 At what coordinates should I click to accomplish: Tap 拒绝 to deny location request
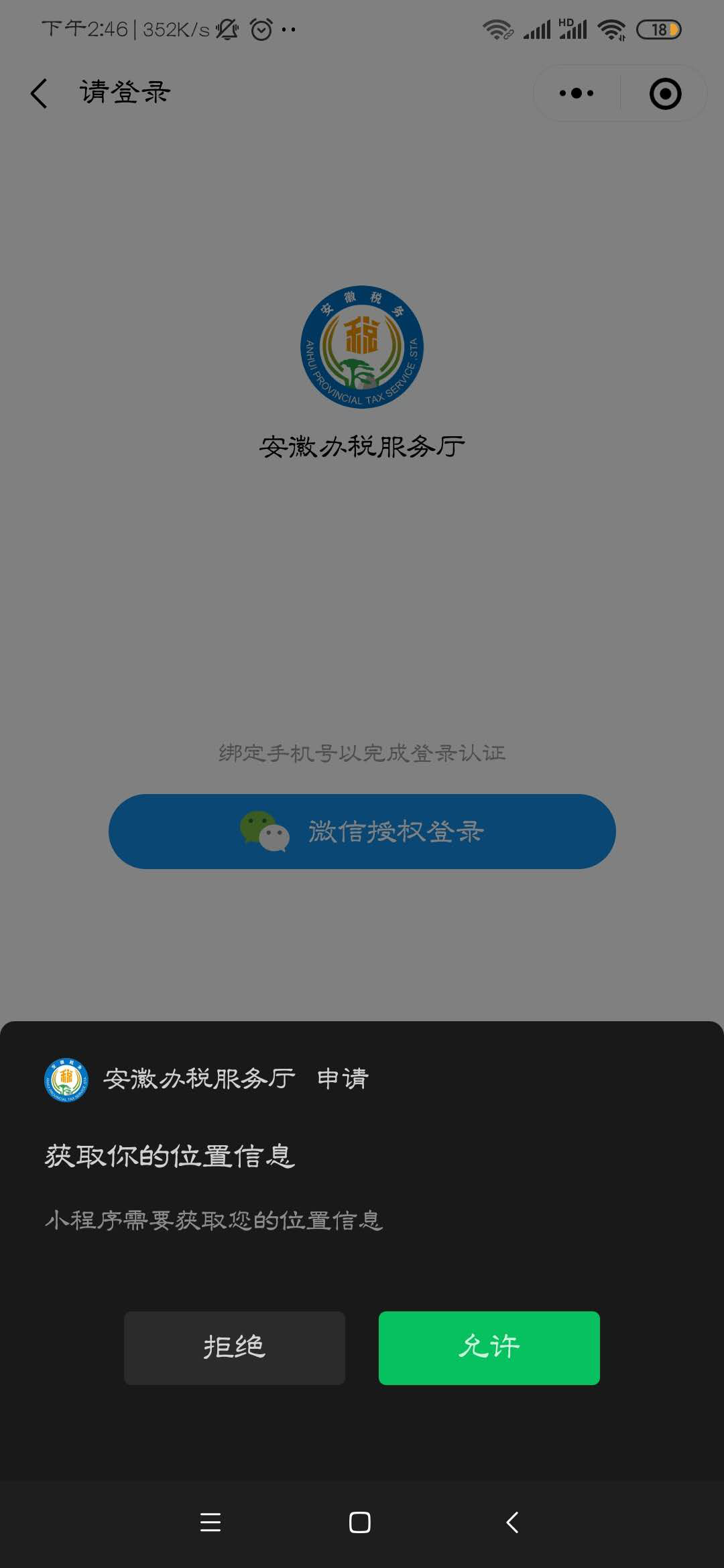[x=234, y=1348]
